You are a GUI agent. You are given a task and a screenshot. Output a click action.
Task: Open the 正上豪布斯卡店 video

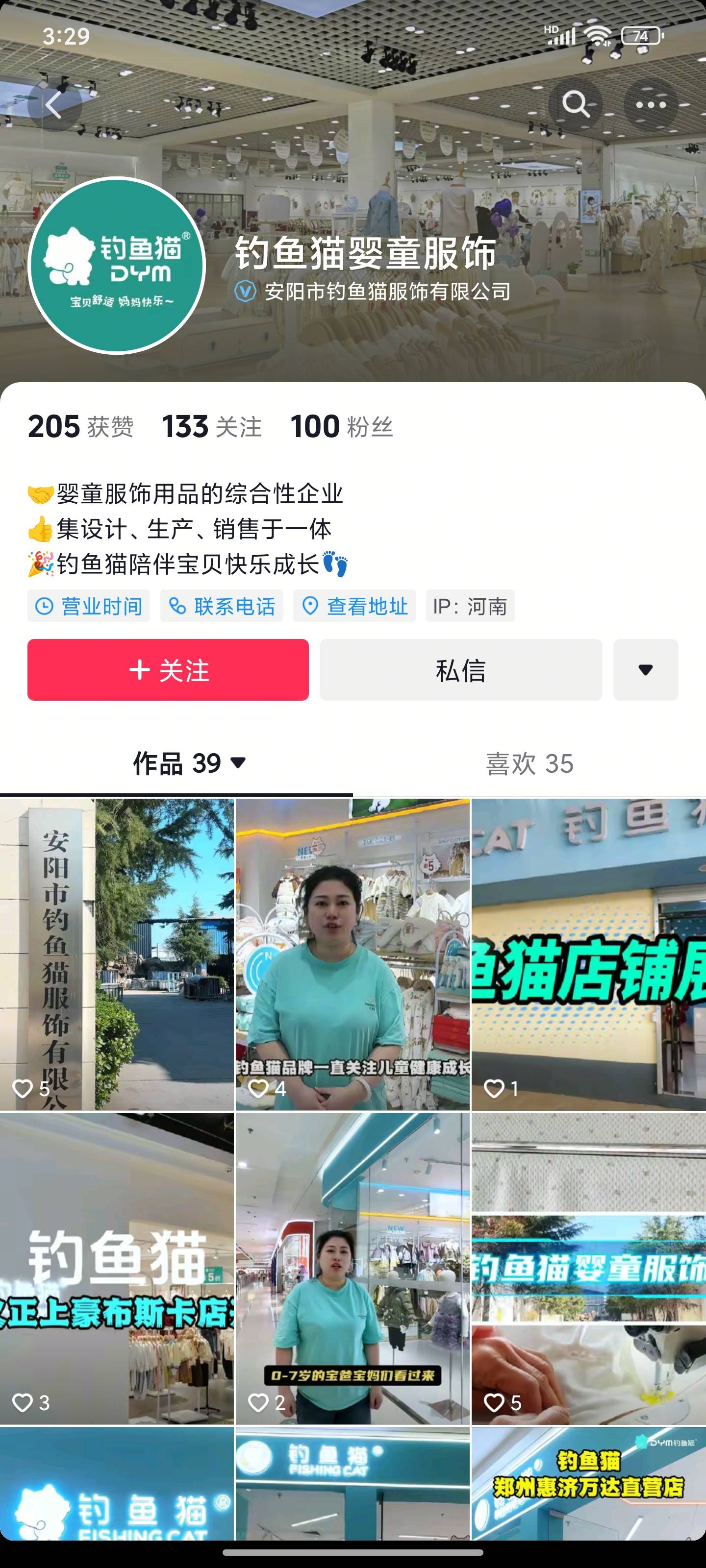116,1269
